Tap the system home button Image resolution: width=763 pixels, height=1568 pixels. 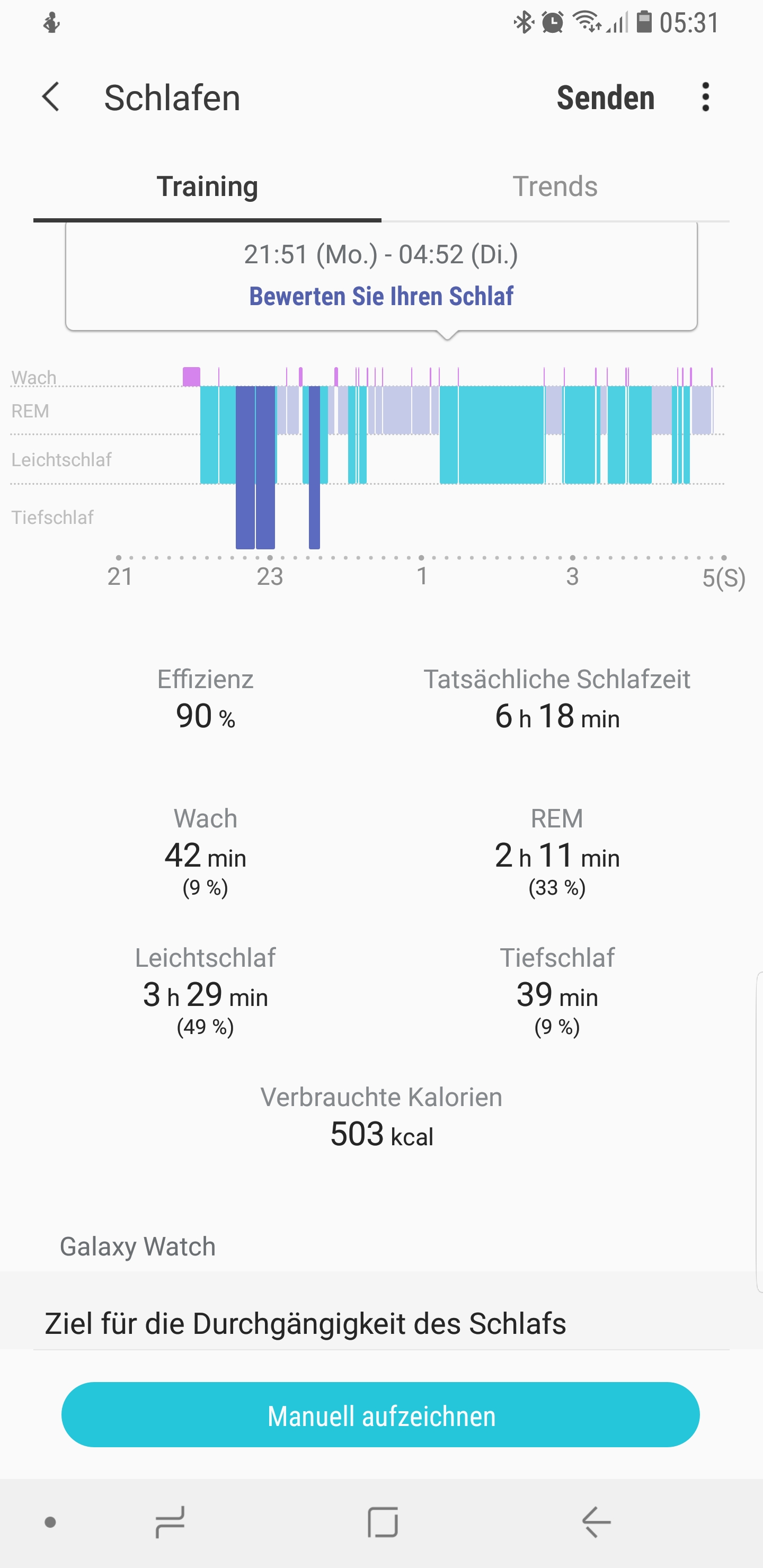coord(383,1522)
